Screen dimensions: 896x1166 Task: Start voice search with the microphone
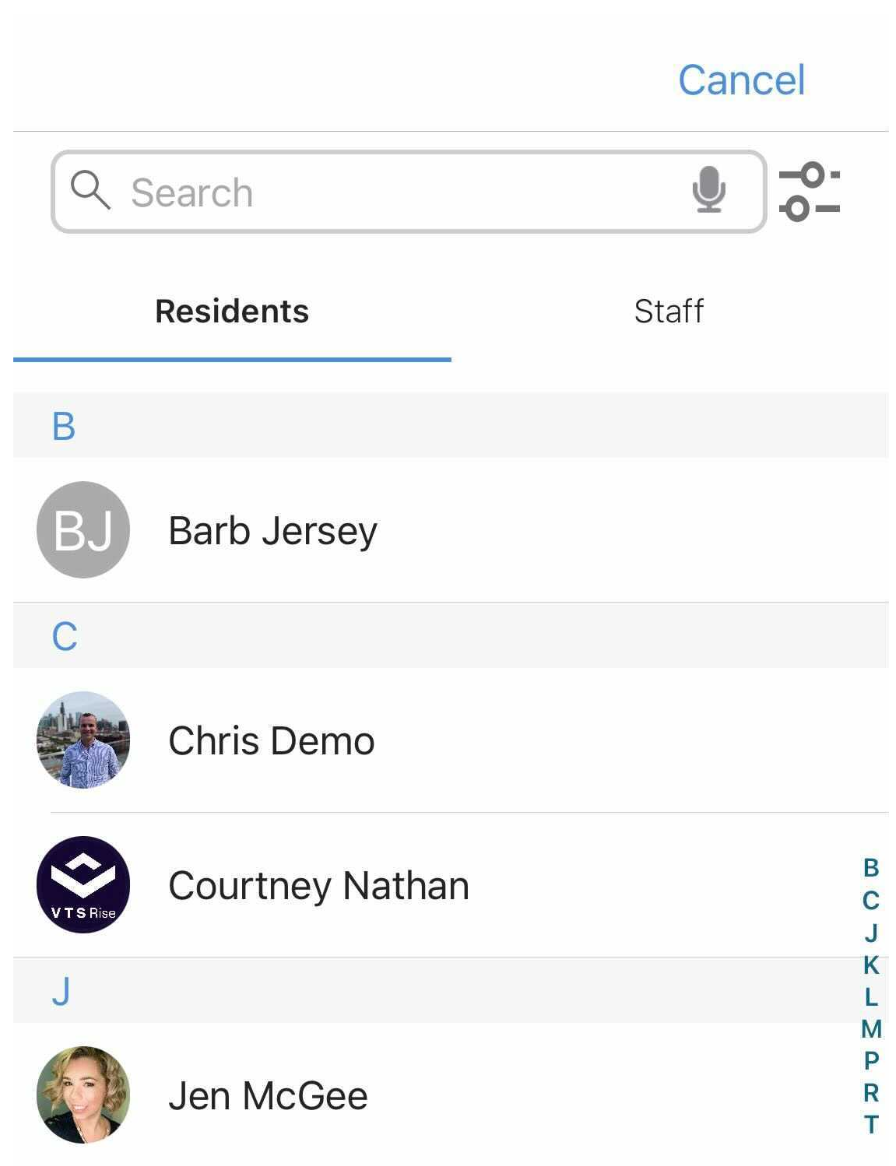click(708, 190)
